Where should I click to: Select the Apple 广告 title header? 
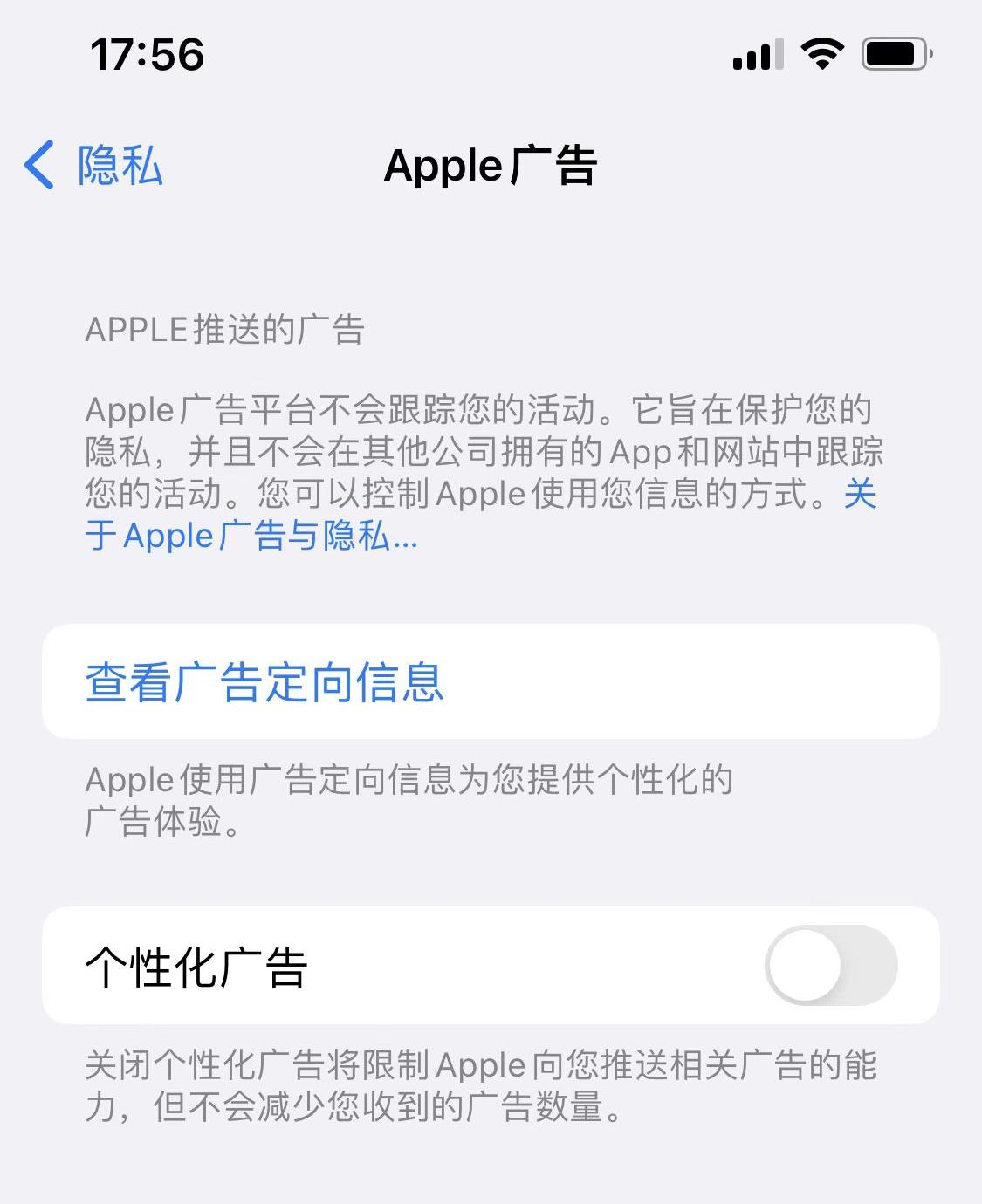tap(491, 166)
